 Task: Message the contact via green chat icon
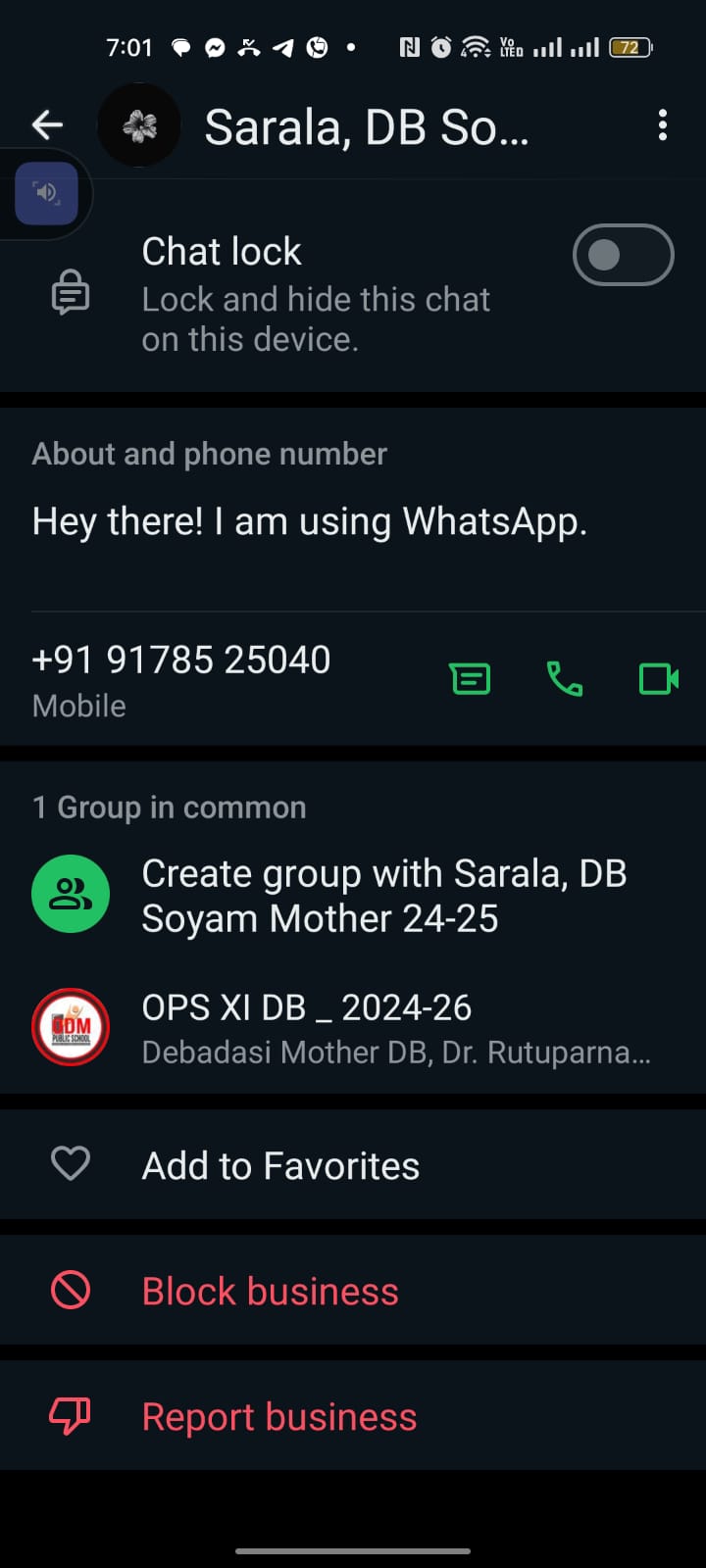471,678
